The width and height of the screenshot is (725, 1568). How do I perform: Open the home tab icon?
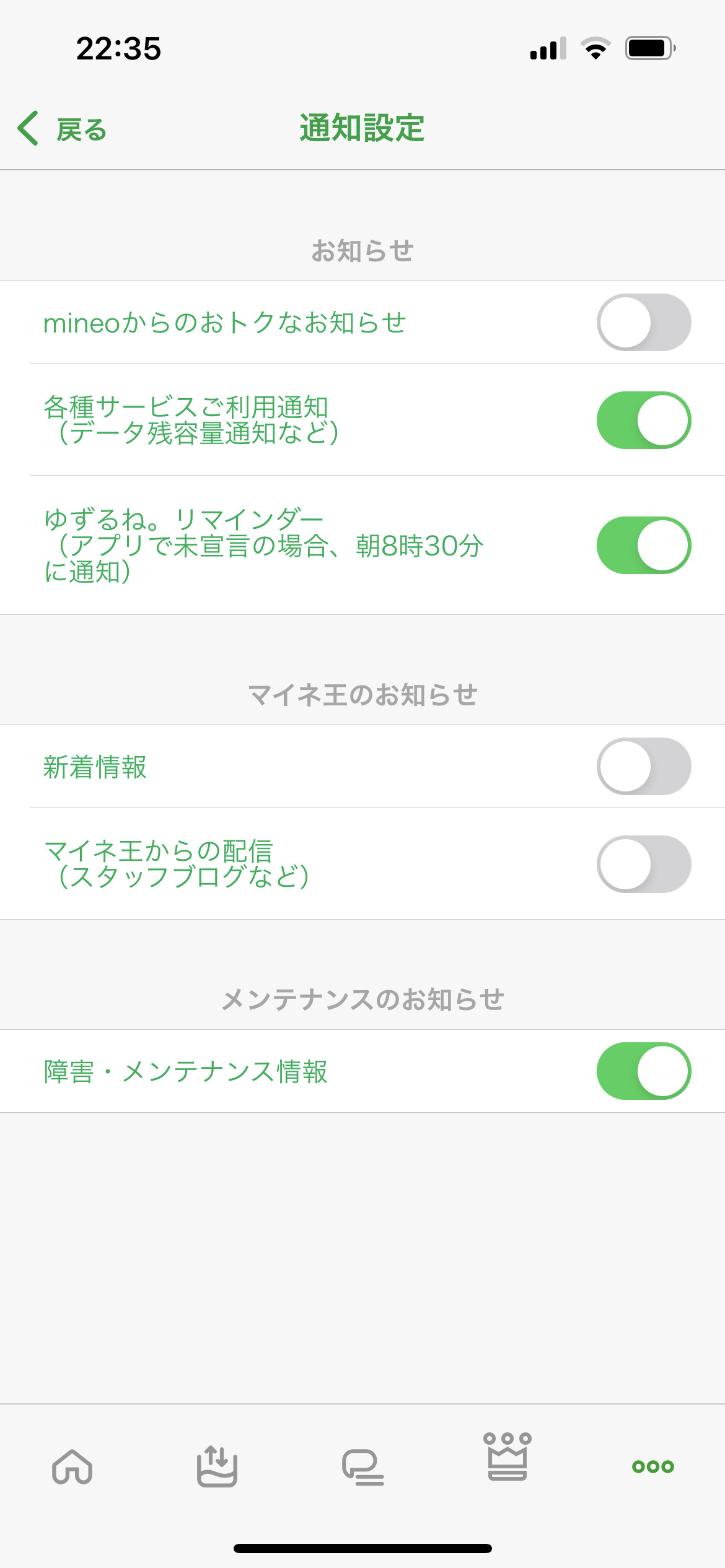click(72, 1466)
